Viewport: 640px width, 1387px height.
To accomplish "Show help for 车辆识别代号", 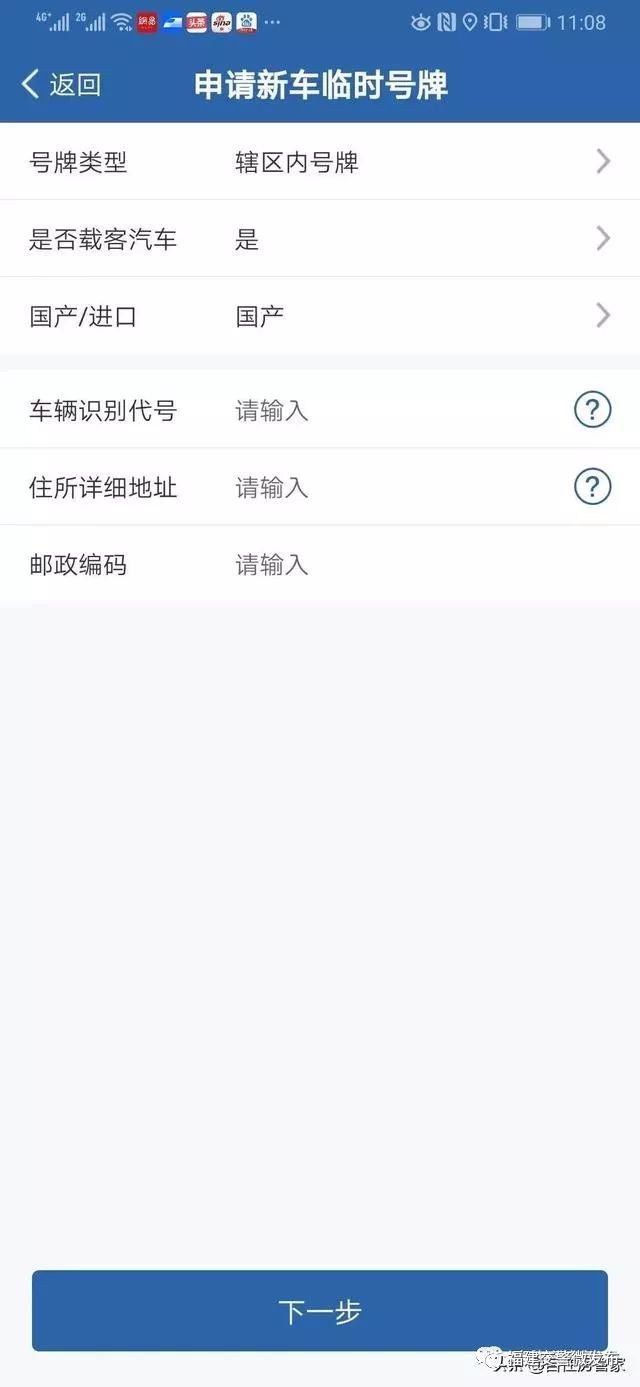I will pyautogui.click(x=592, y=410).
